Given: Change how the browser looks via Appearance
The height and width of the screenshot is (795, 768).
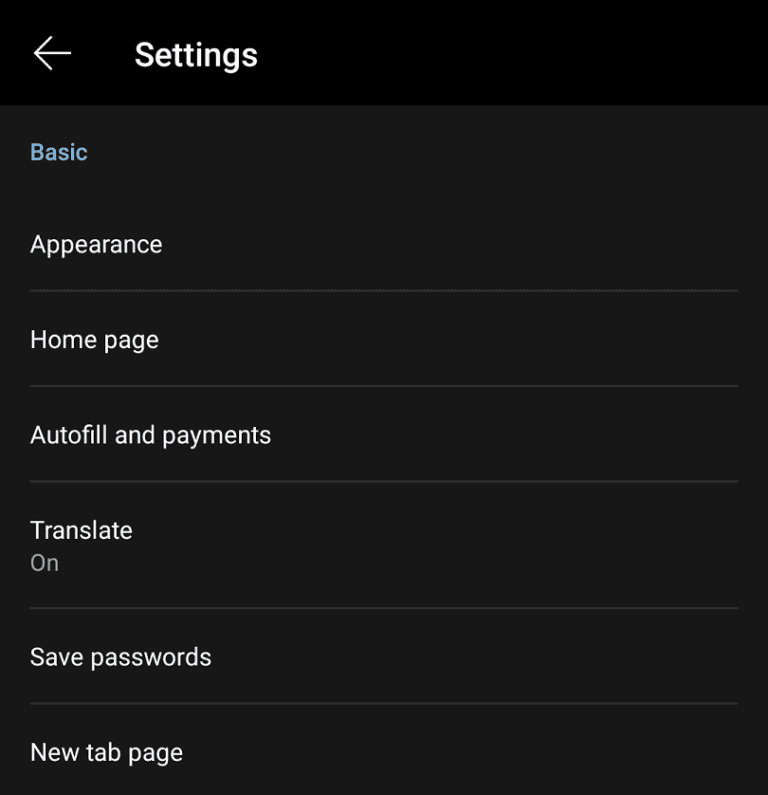Looking at the screenshot, I should 96,244.
